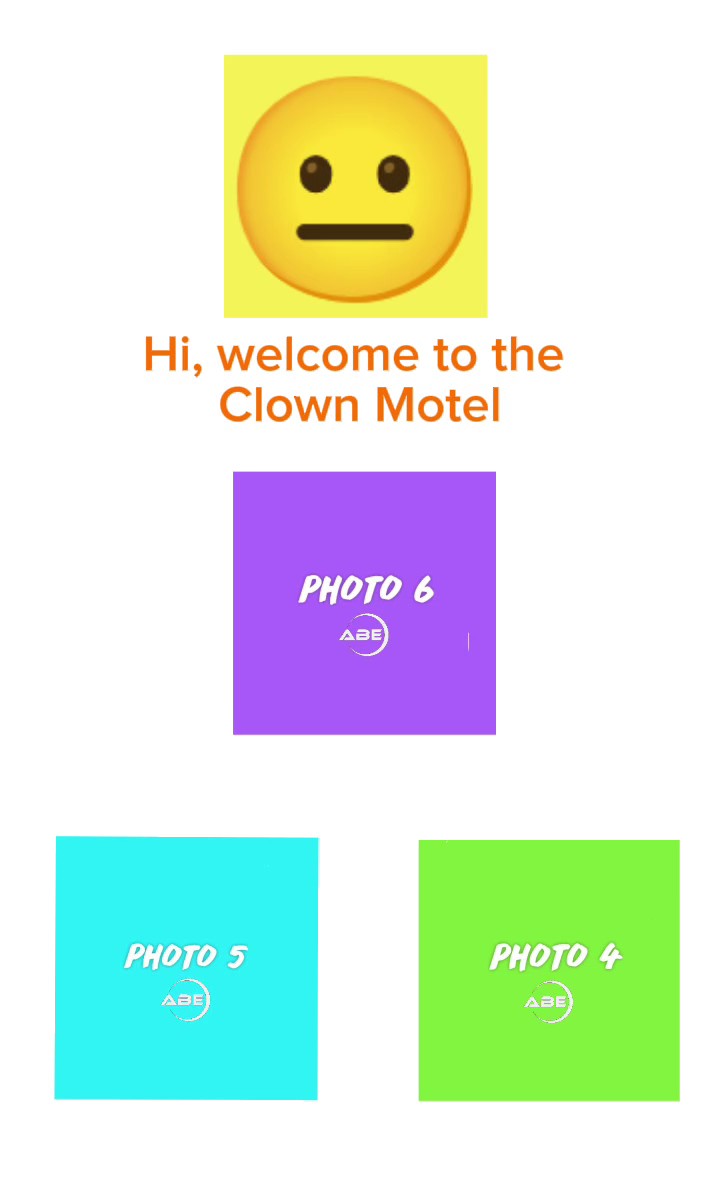Tap the neutral face emoji image

[x=355, y=186]
